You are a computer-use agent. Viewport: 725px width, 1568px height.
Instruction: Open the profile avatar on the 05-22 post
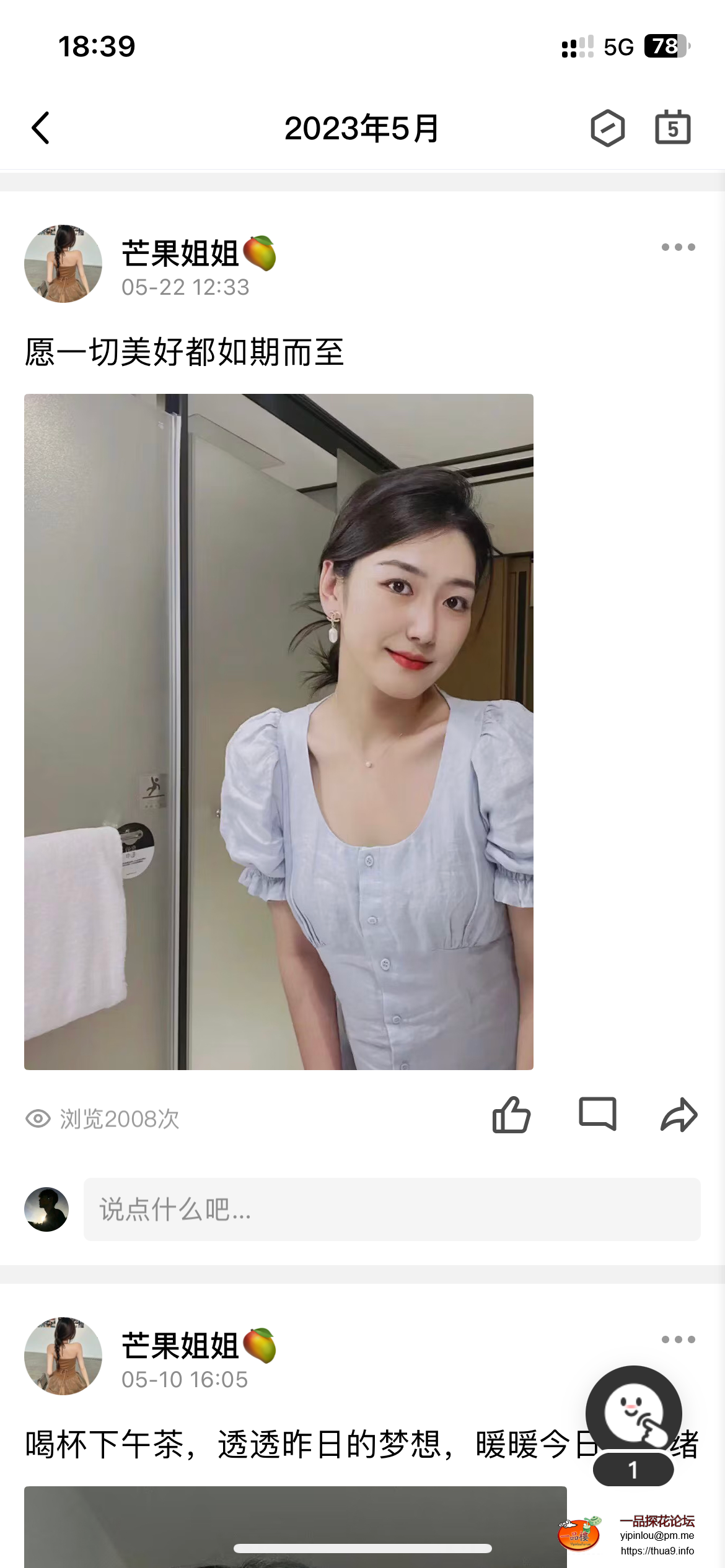click(63, 264)
